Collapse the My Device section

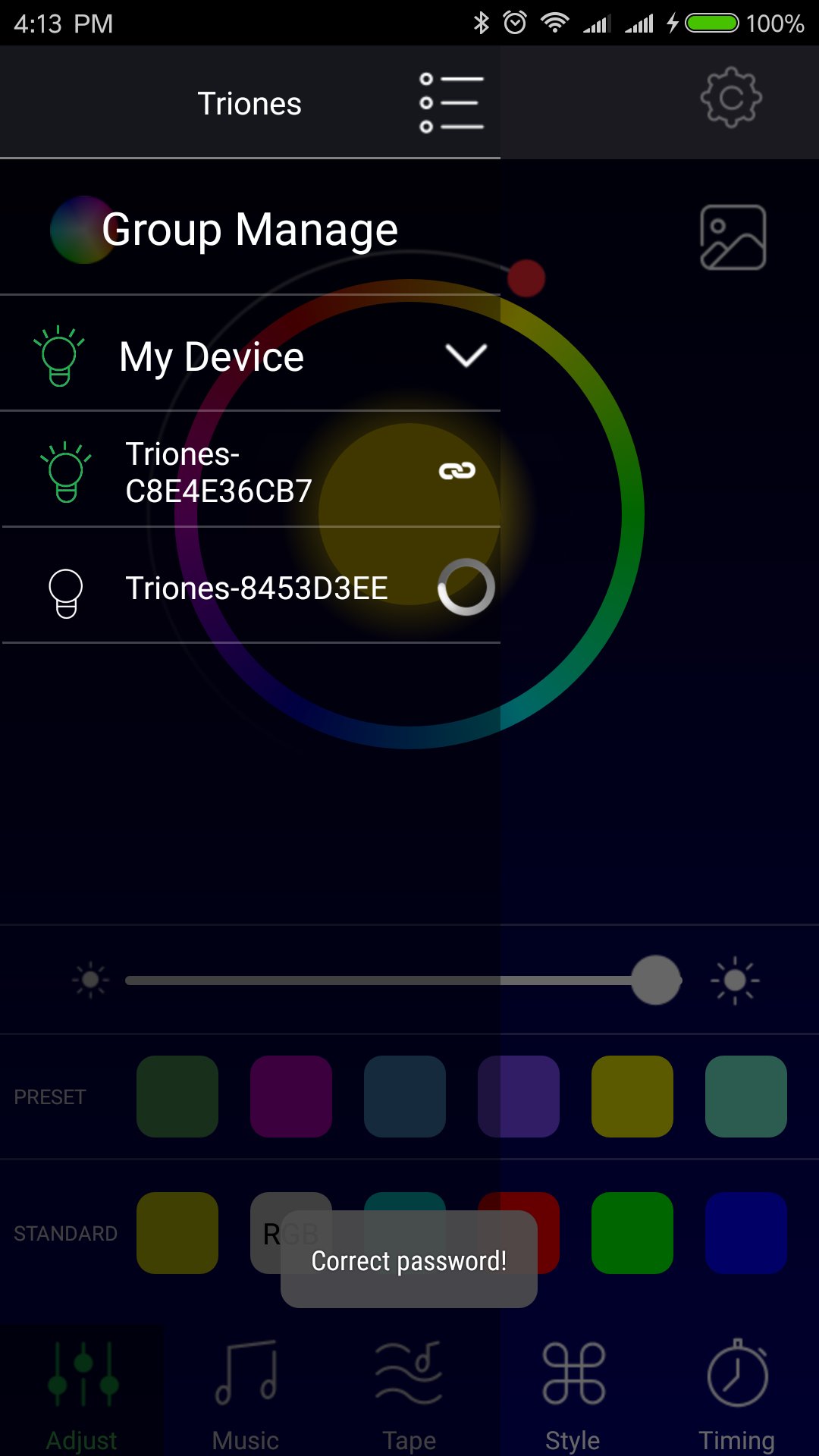pyautogui.click(x=465, y=355)
